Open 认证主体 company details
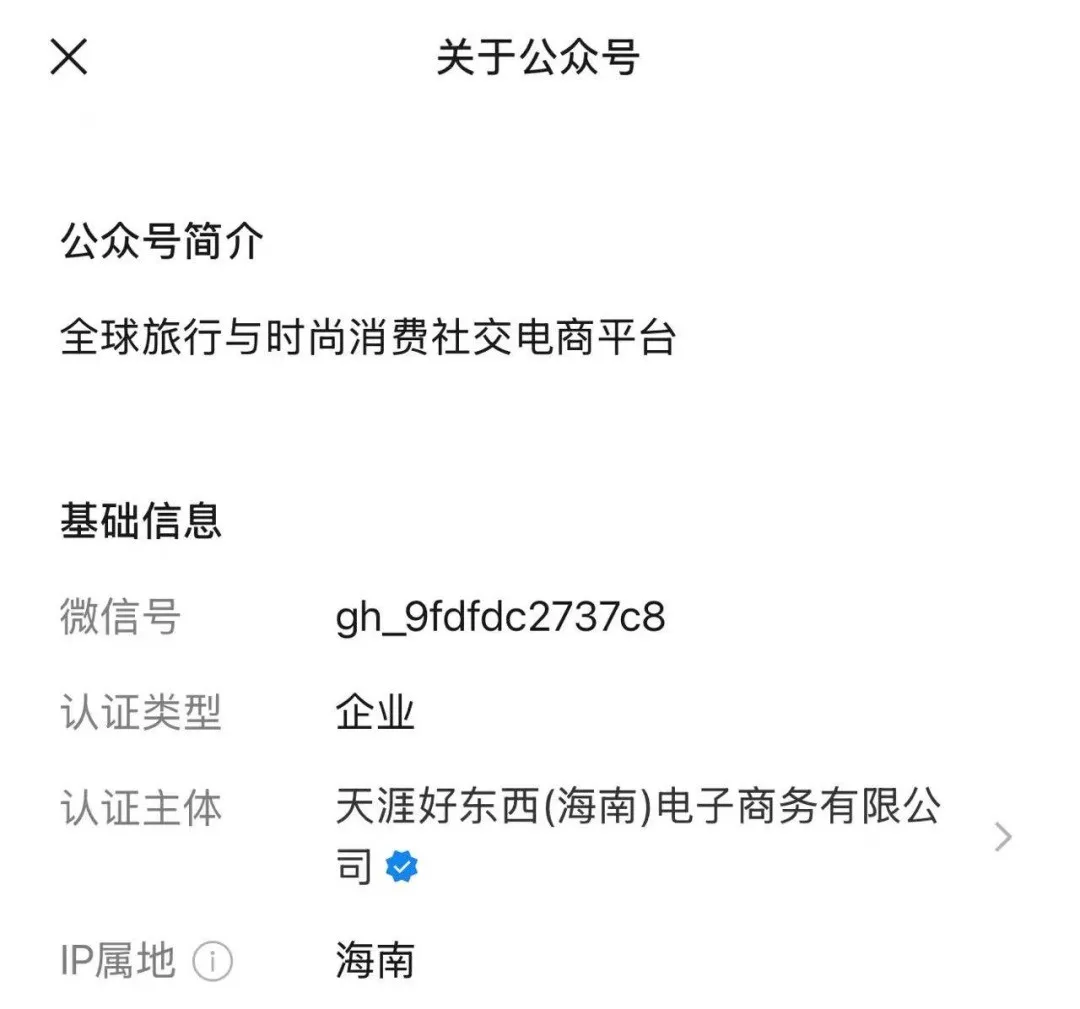The image size is (1080, 1009). click(x=1003, y=837)
